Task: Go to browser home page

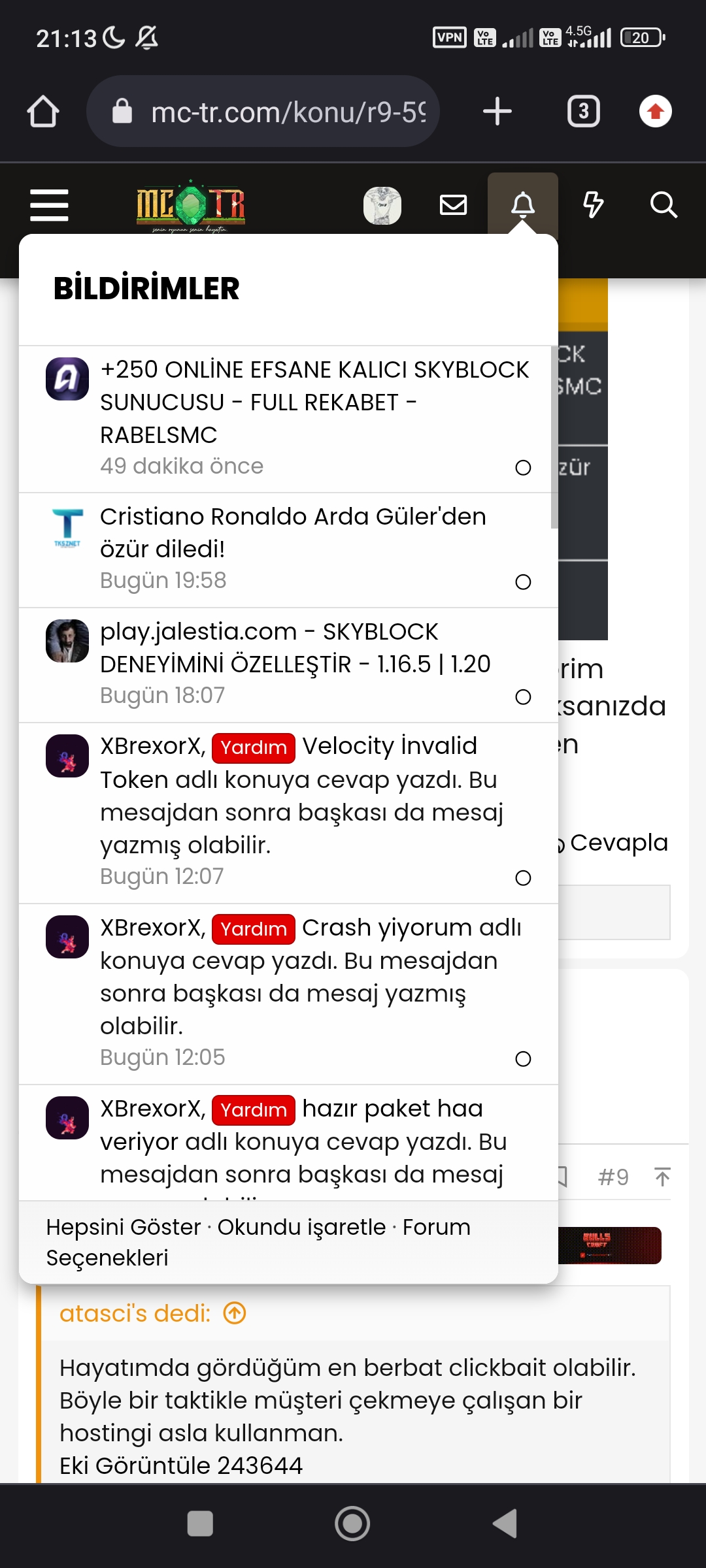Action: (x=43, y=112)
